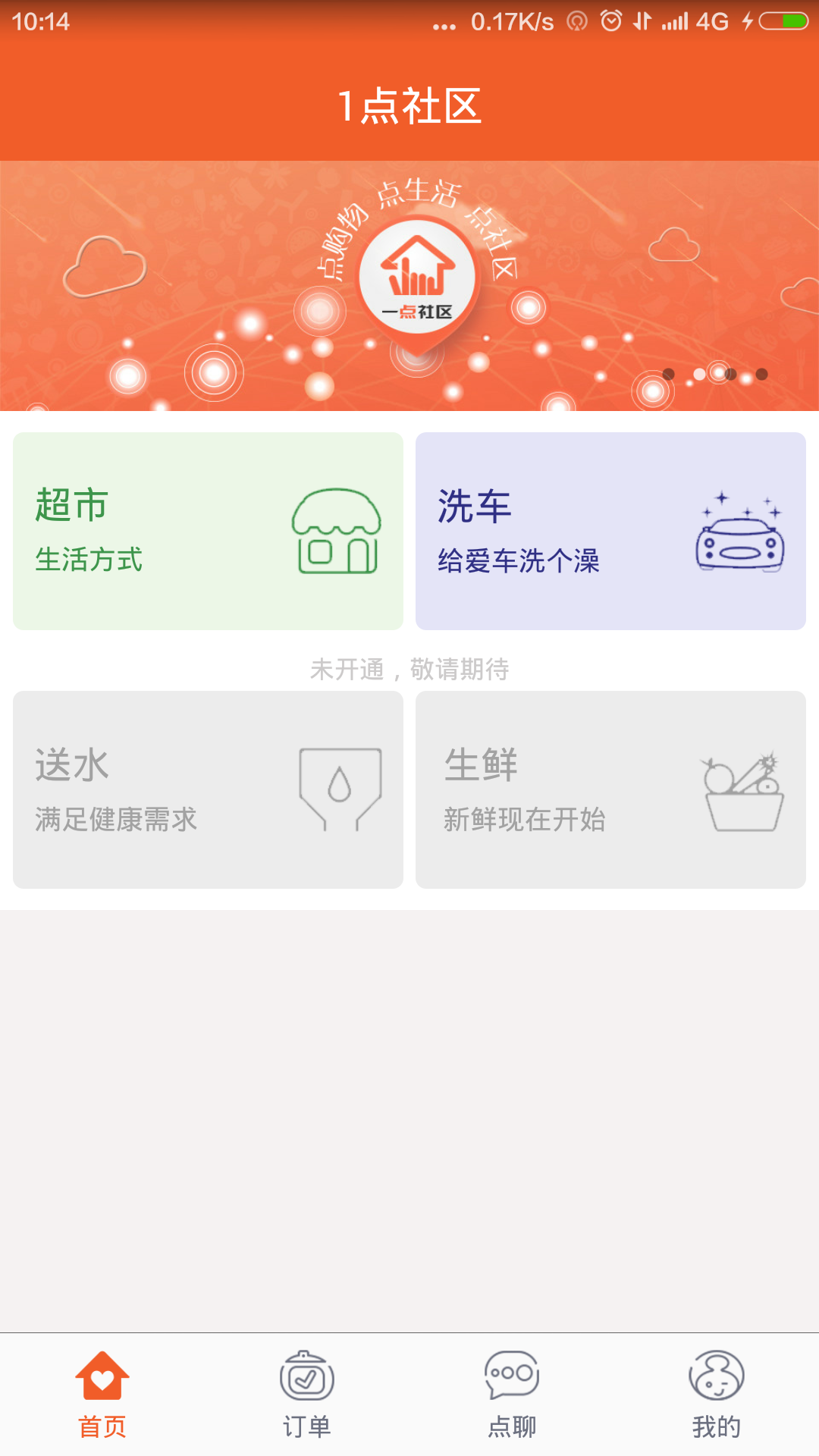Tap the grayed 生鲜 fresh food card
Image resolution: width=819 pixels, height=1456 pixels.
point(610,789)
